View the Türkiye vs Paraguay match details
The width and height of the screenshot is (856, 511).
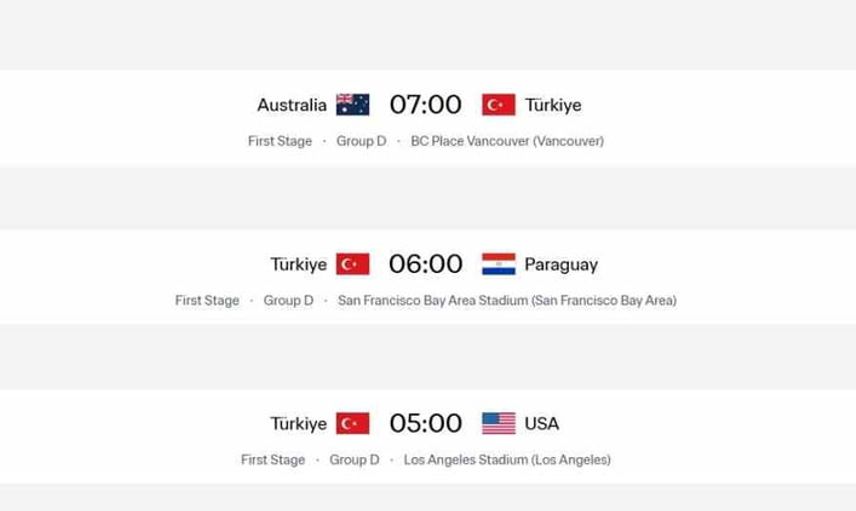tap(426, 265)
